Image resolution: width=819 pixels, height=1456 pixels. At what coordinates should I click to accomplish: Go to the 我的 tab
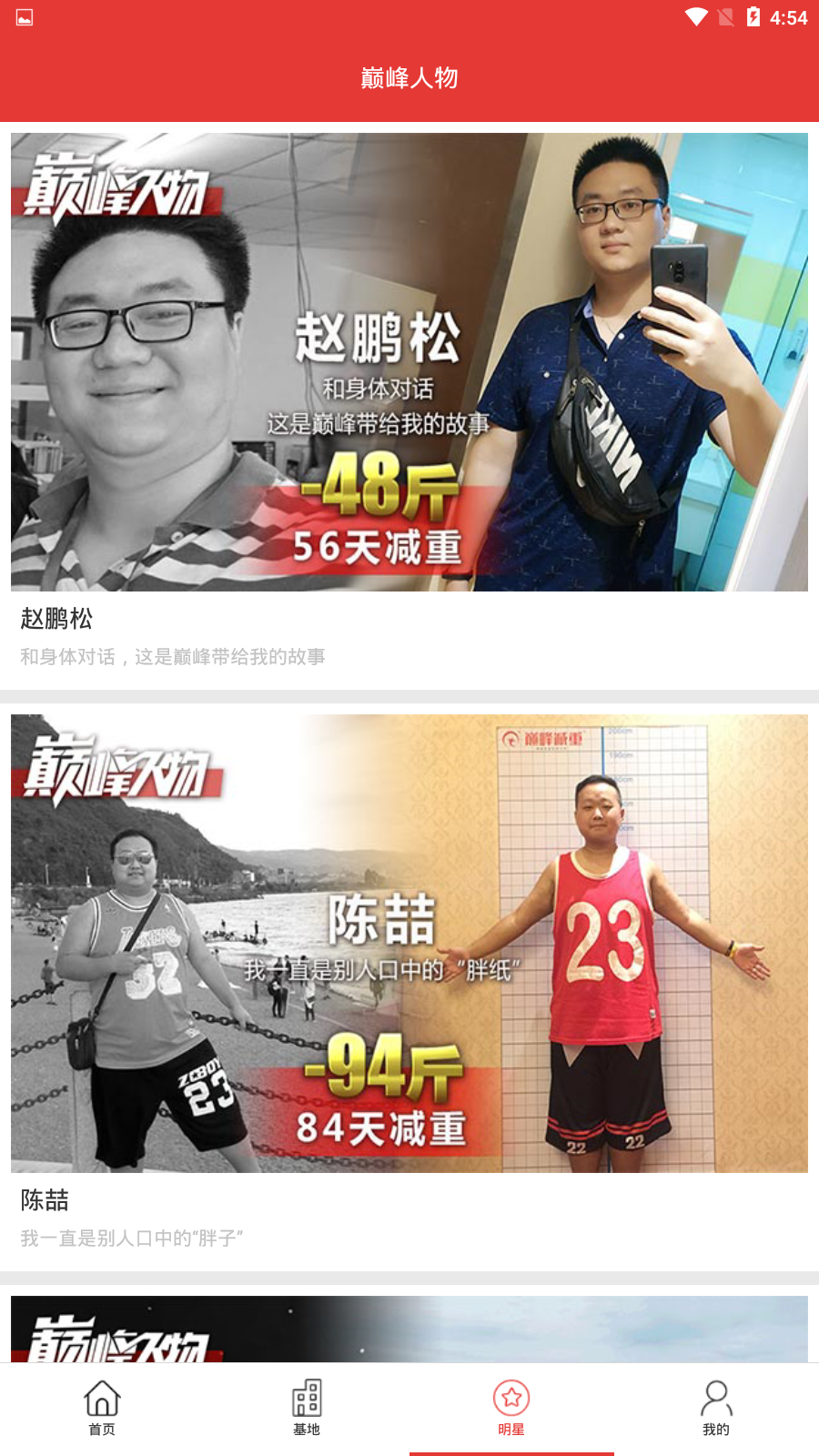716,1409
